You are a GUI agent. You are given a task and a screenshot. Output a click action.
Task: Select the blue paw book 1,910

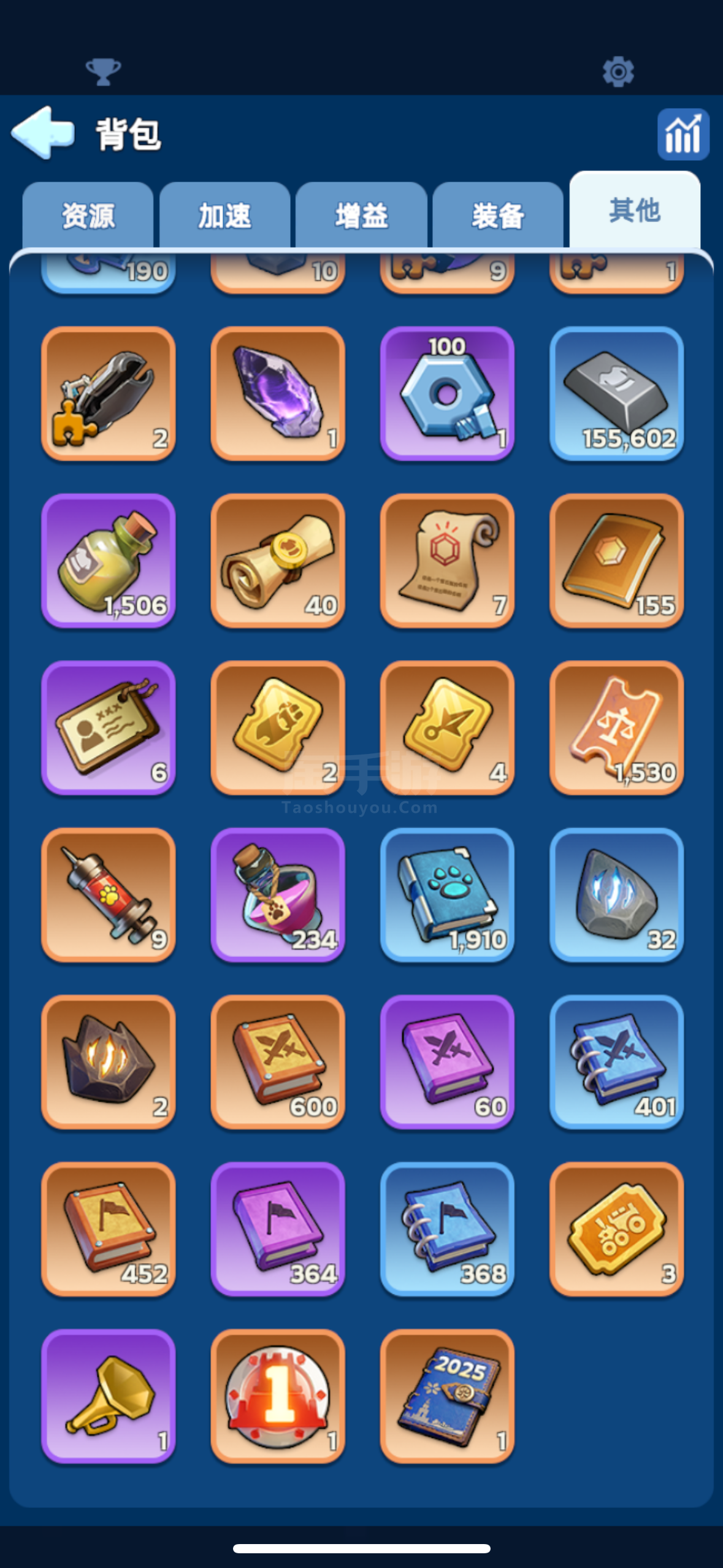tap(447, 895)
